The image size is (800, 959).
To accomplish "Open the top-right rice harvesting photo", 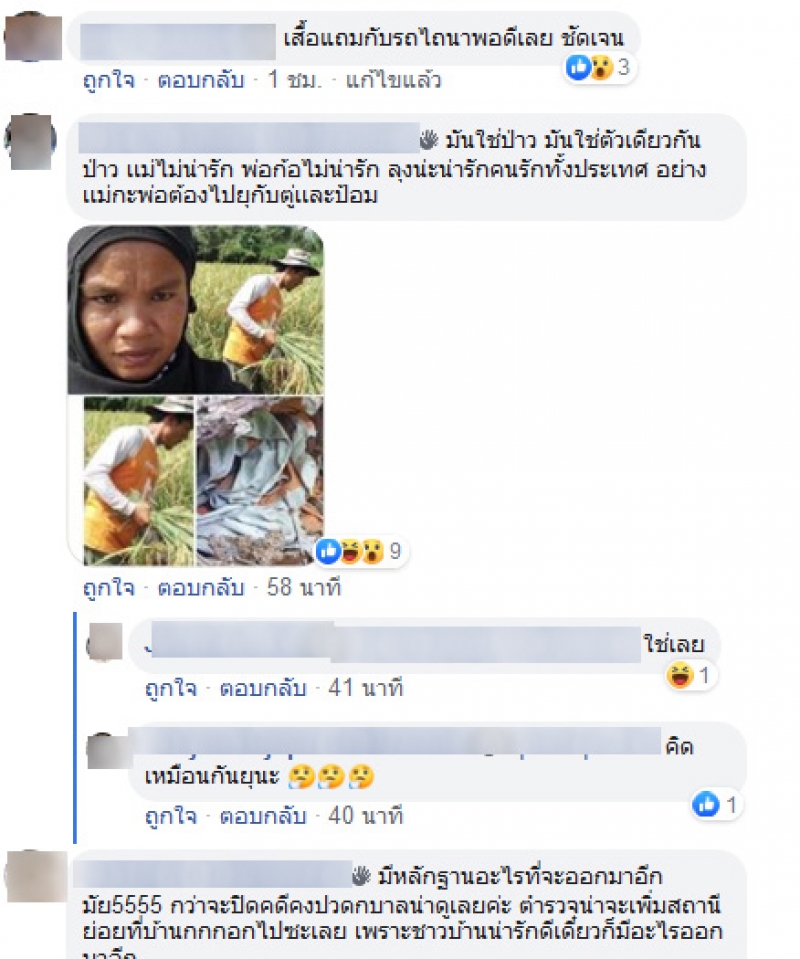I will [x=259, y=309].
